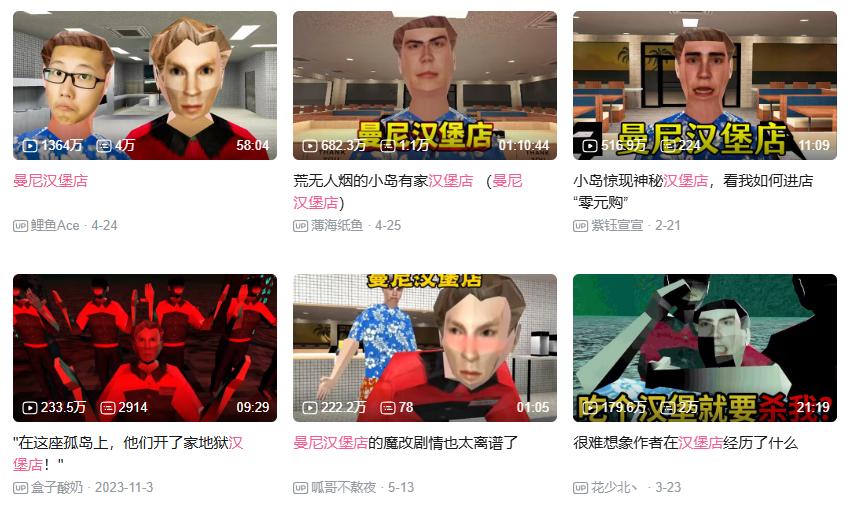
Task: Open title 曼尼汉堡店的魔改剧情也太离谱了
Action: (x=405, y=442)
